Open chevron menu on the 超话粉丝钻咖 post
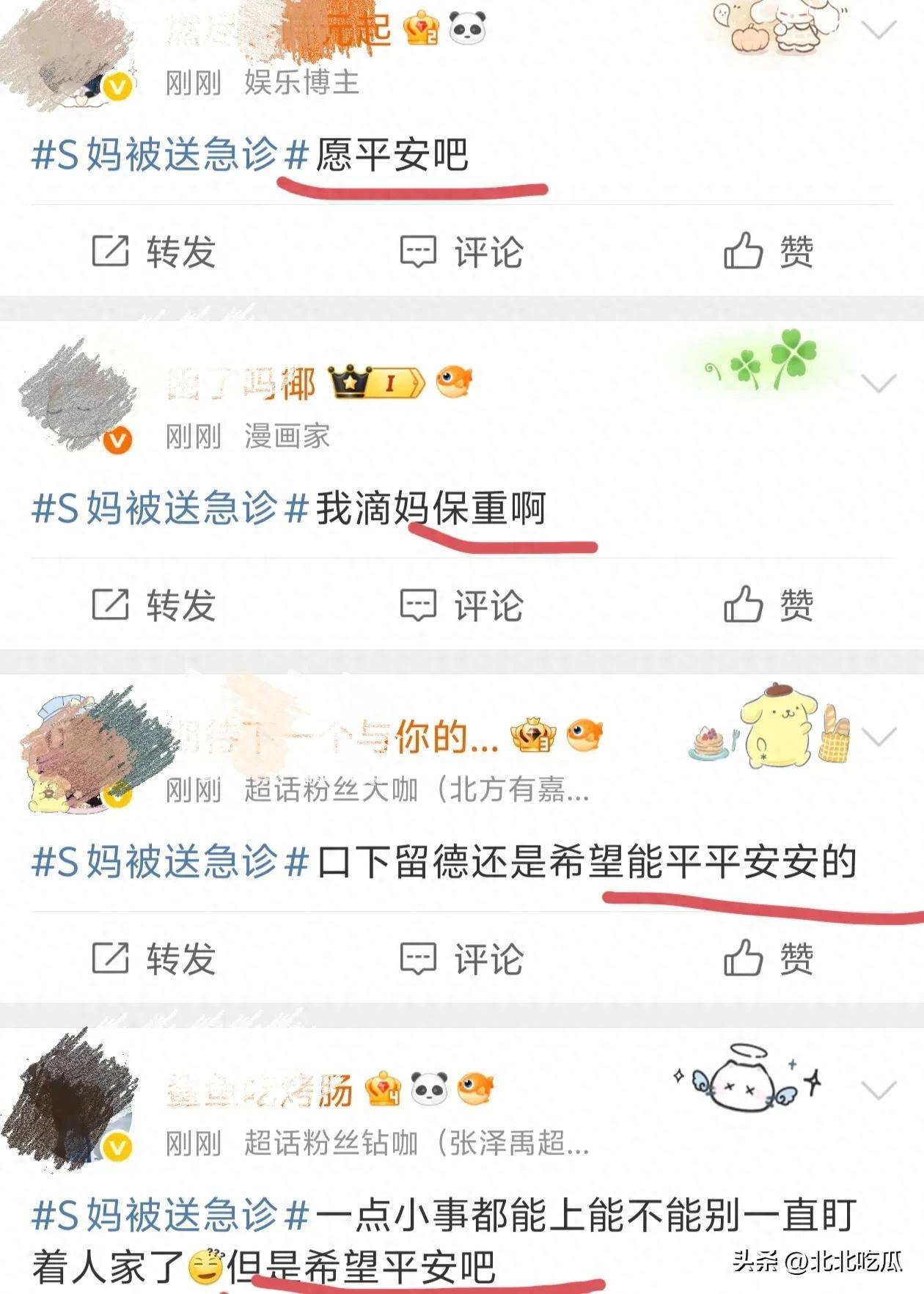Viewport: 924px width, 1294px height. (879, 1090)
